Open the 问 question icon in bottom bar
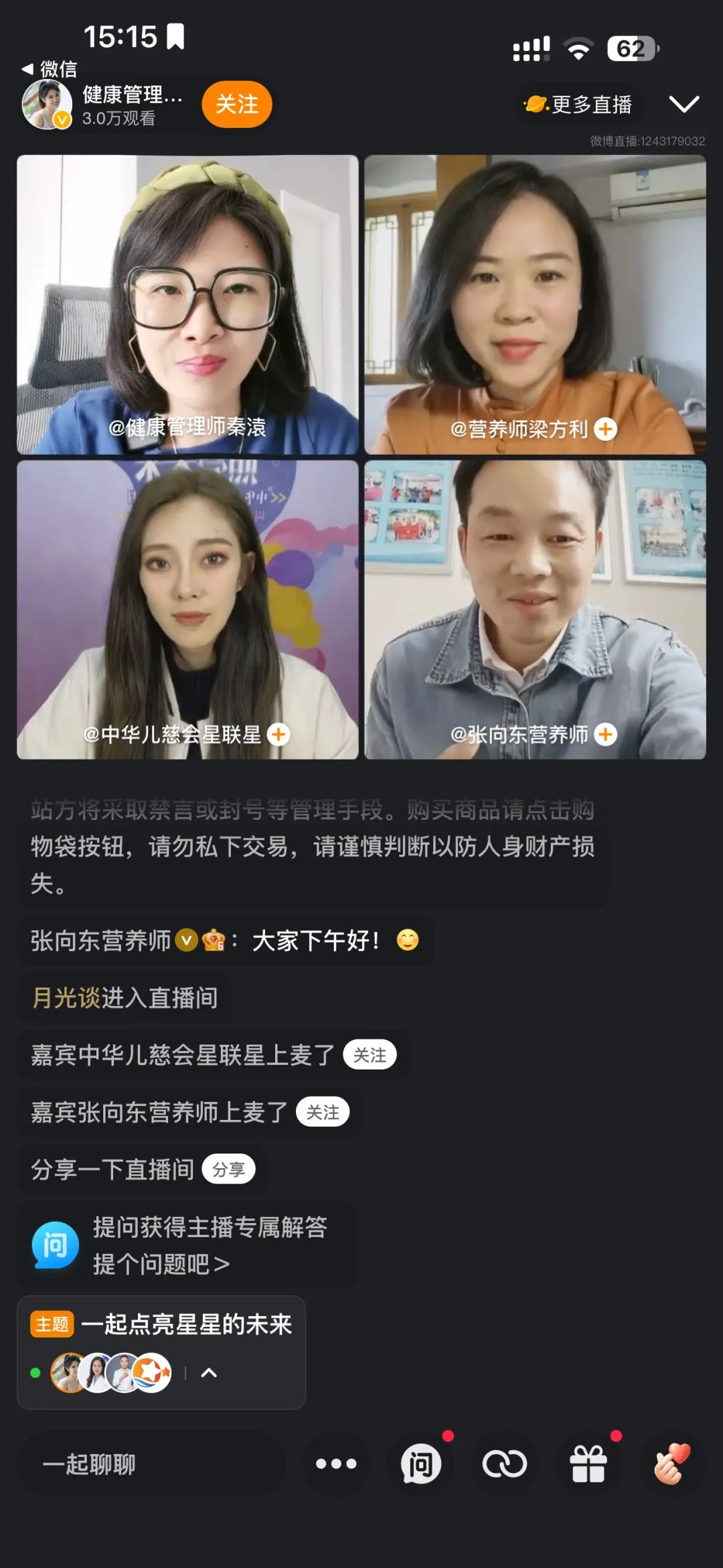 421,1464
